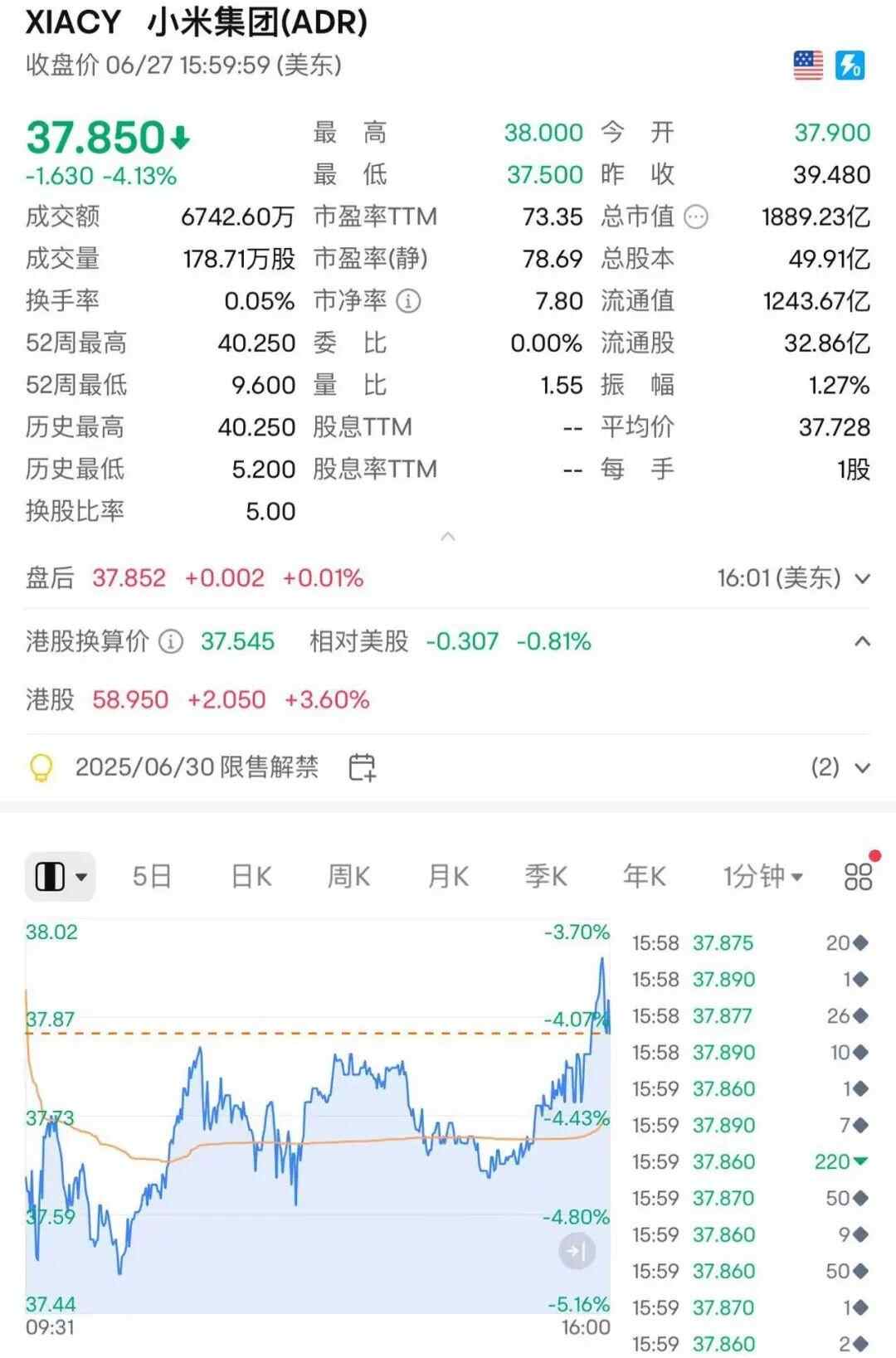The image size is (896, 1358).
Task: Expand the 限售解禁 events list
Action: tap(863, 767)
